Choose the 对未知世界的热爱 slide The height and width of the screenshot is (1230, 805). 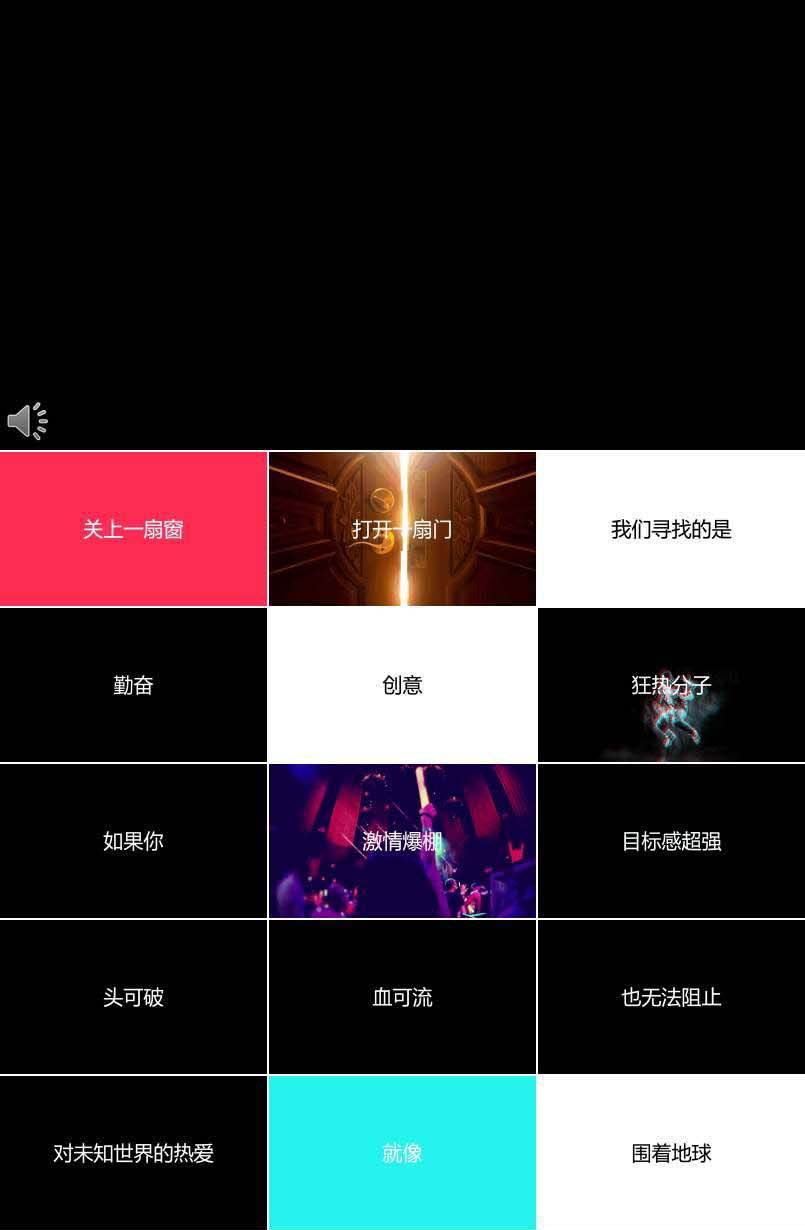point(133,1153)
